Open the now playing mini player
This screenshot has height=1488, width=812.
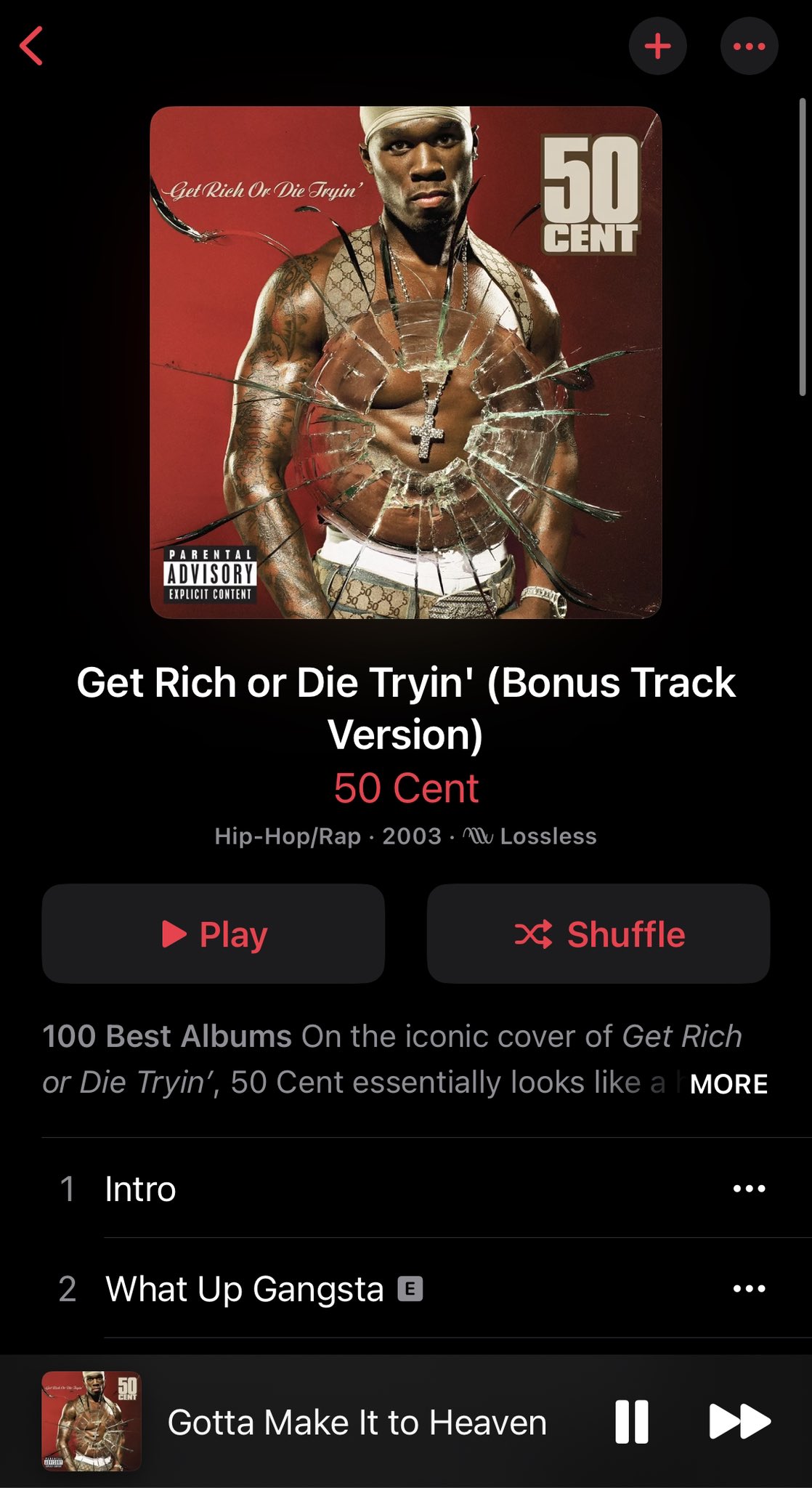(x=356, y=1422)
